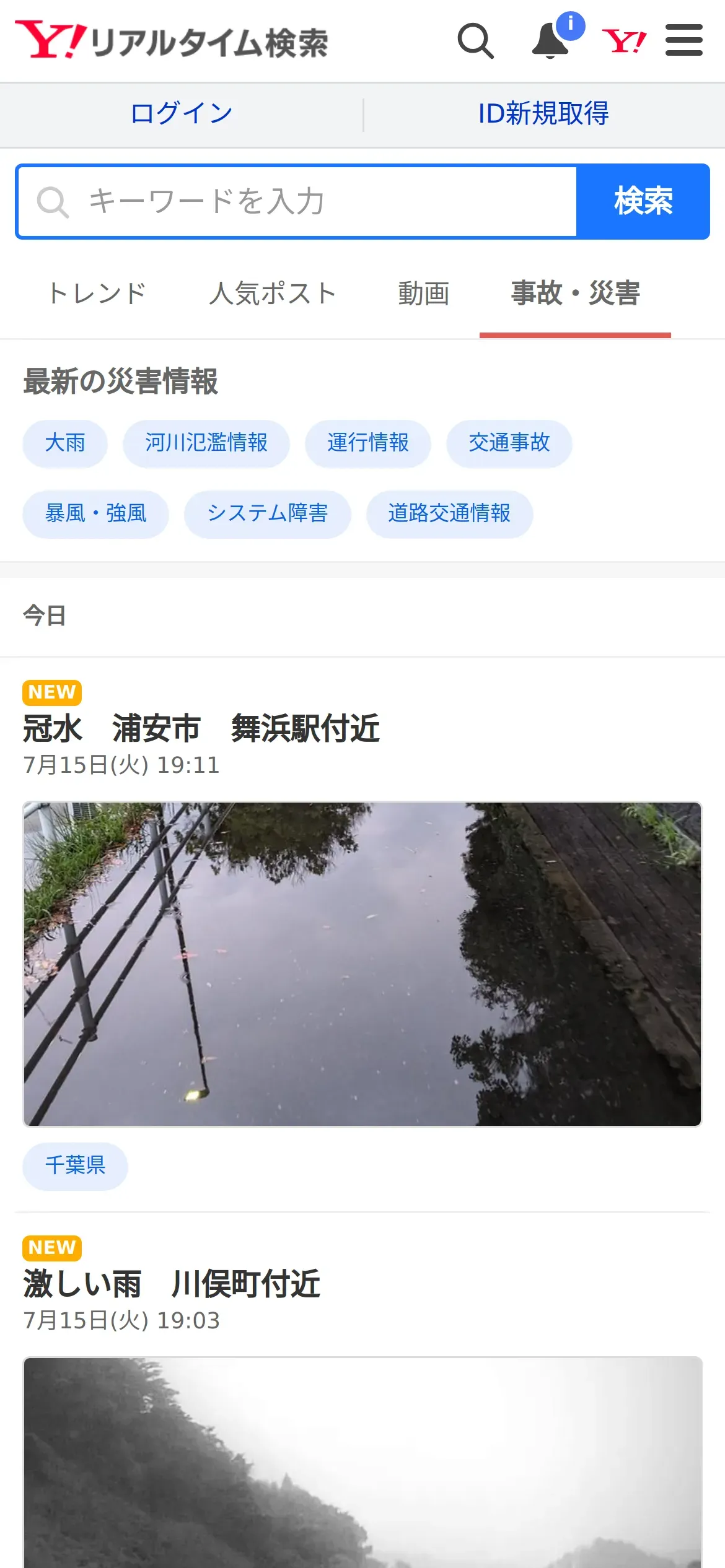
Task: Tap the ID新規取得 link
Action: 543,114
